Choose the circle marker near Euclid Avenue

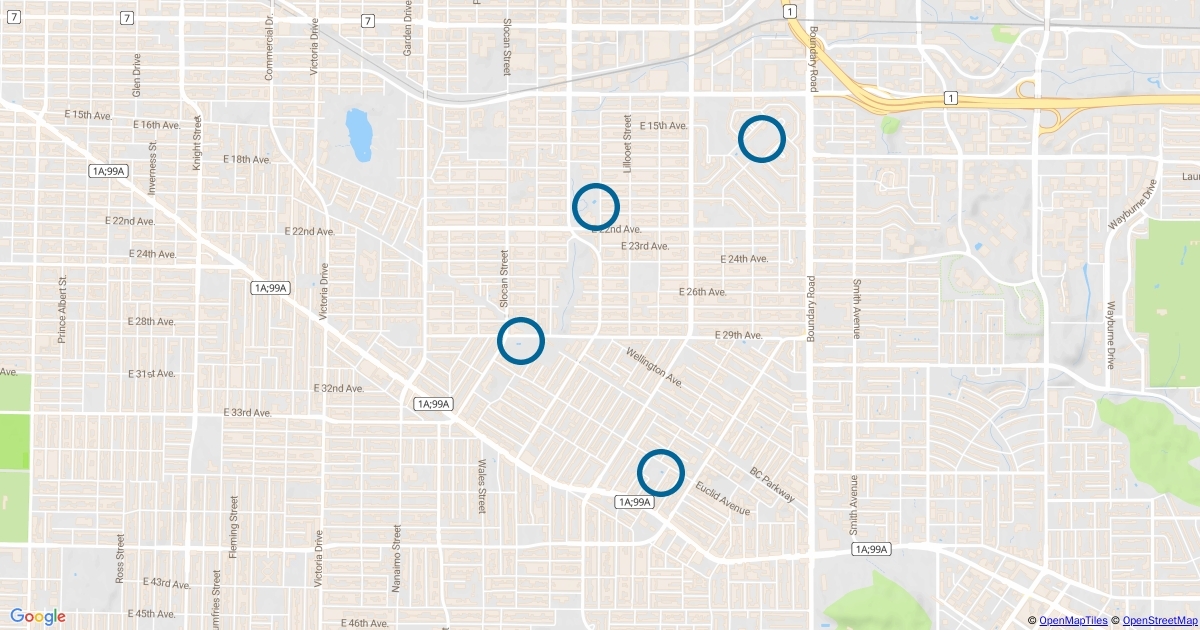click(661, 472)
